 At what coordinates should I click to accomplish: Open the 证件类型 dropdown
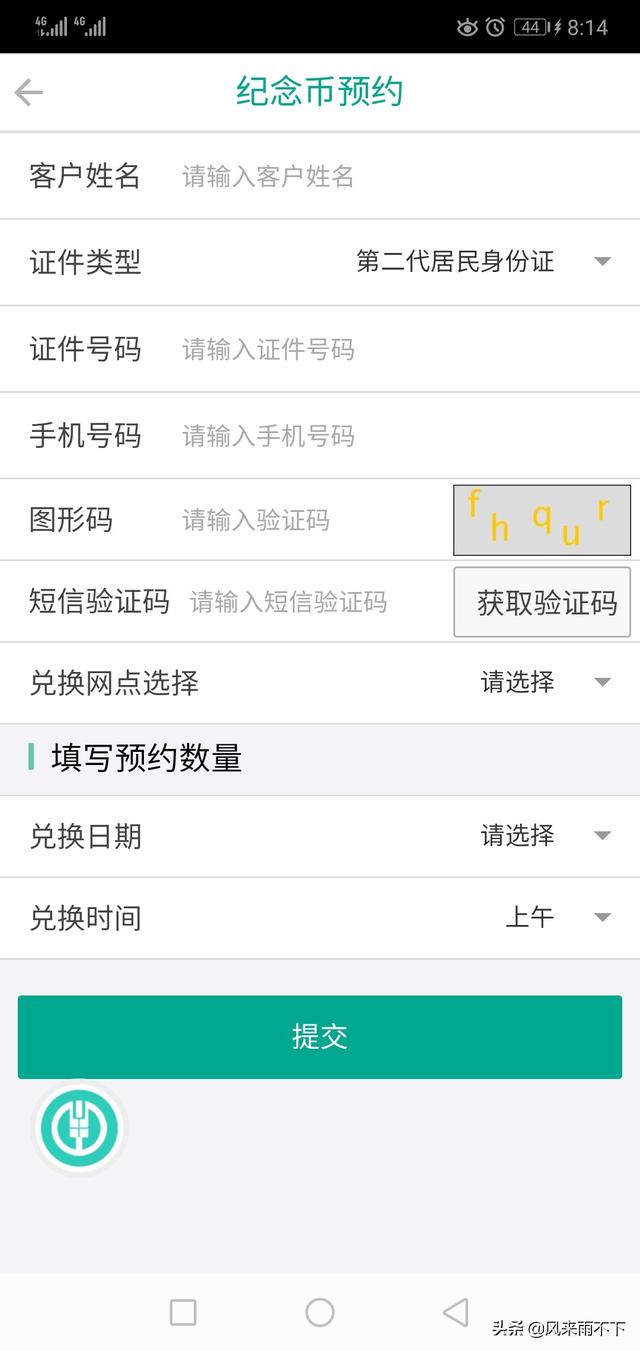pyautogui.click(x=480, y=262)
